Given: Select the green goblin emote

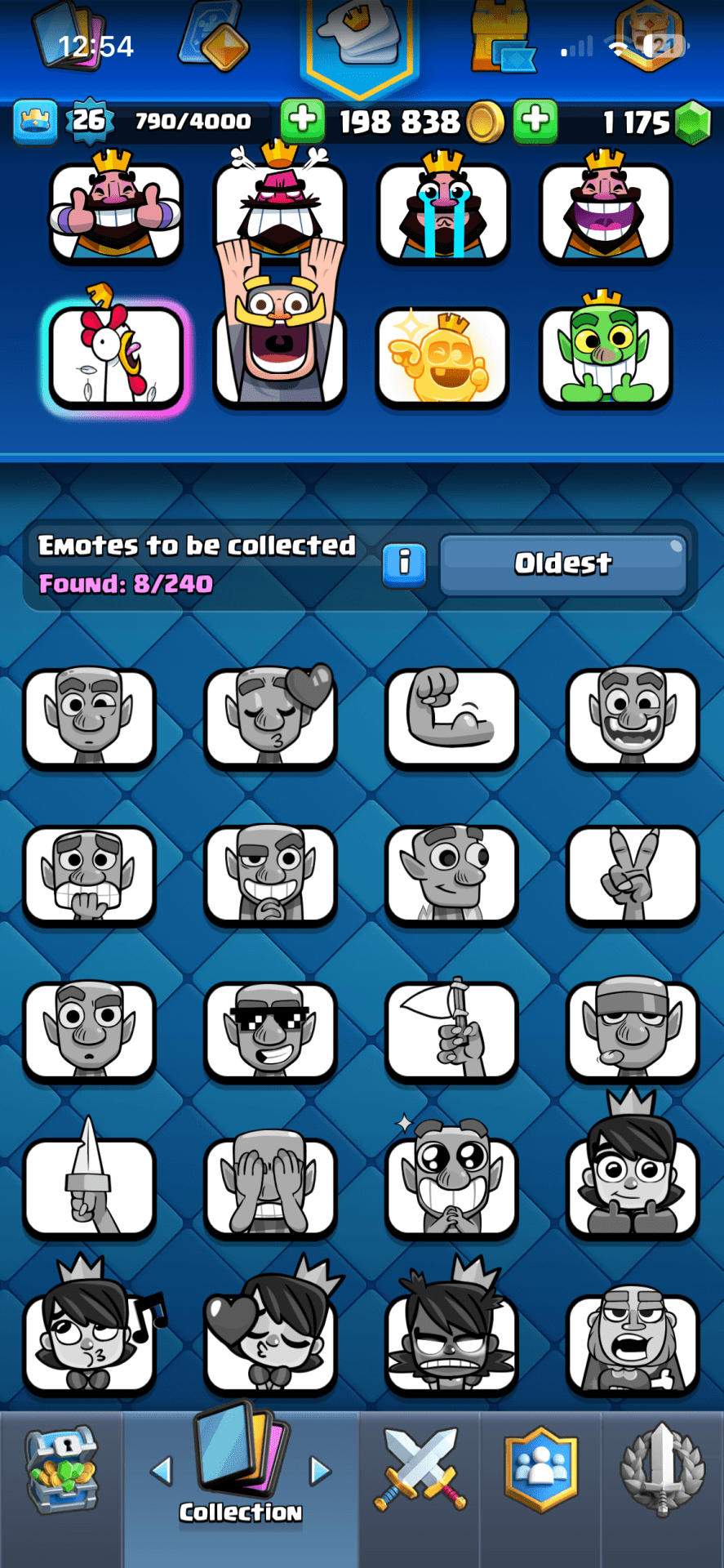Looking at the screenshot, I should click(x=605, y=357).
